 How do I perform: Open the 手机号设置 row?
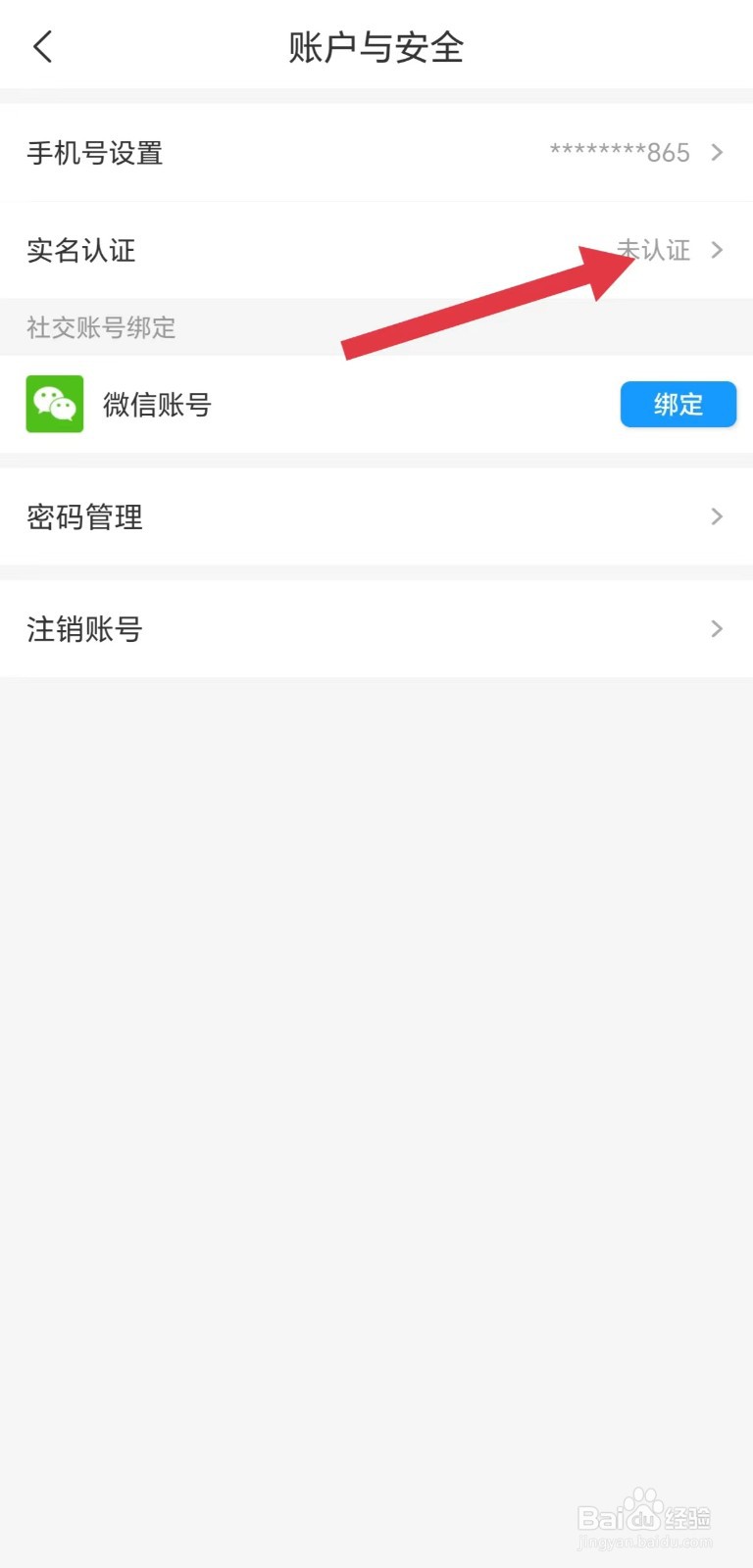(376, 152)
